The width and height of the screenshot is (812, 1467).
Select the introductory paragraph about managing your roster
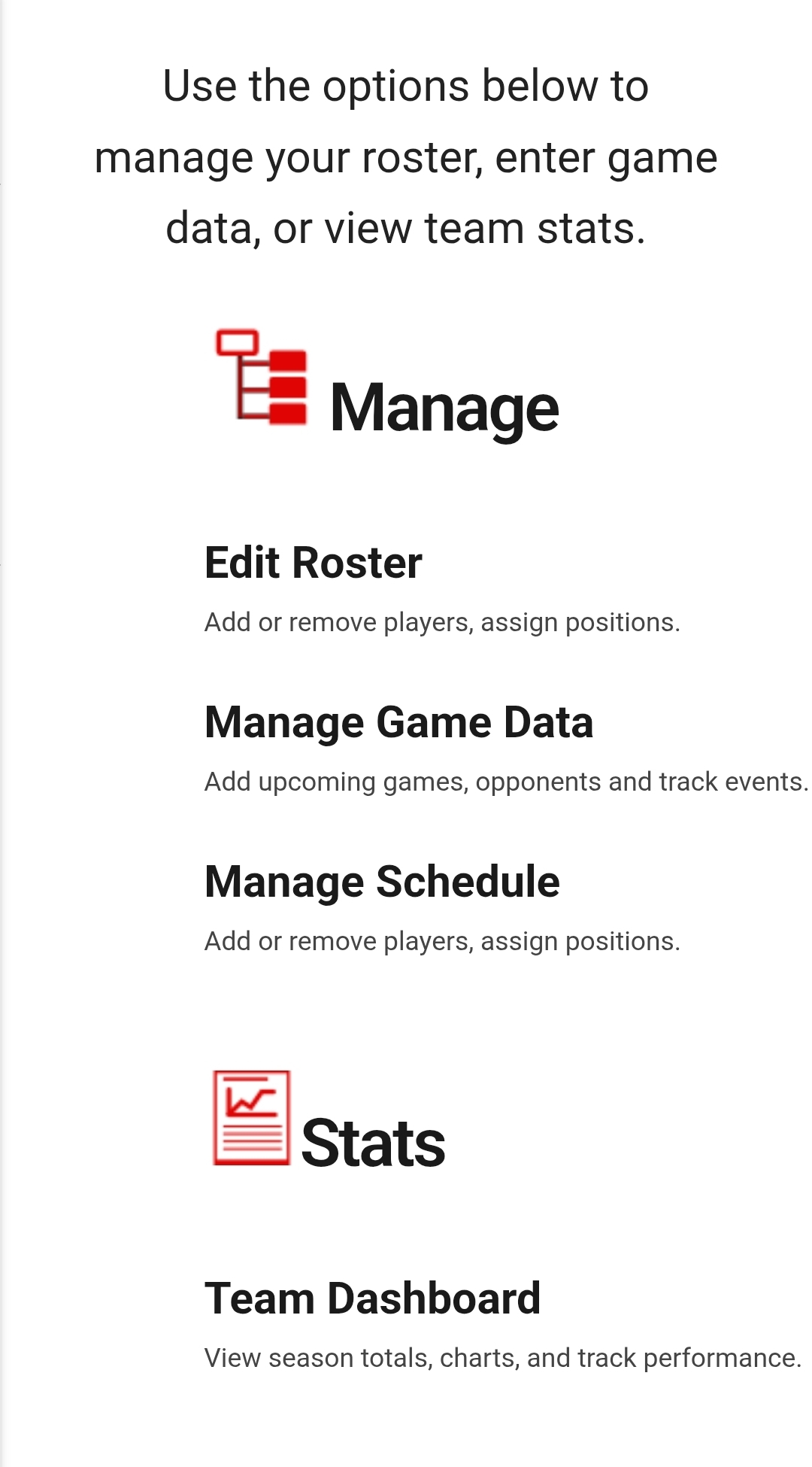tap(406, 156)
